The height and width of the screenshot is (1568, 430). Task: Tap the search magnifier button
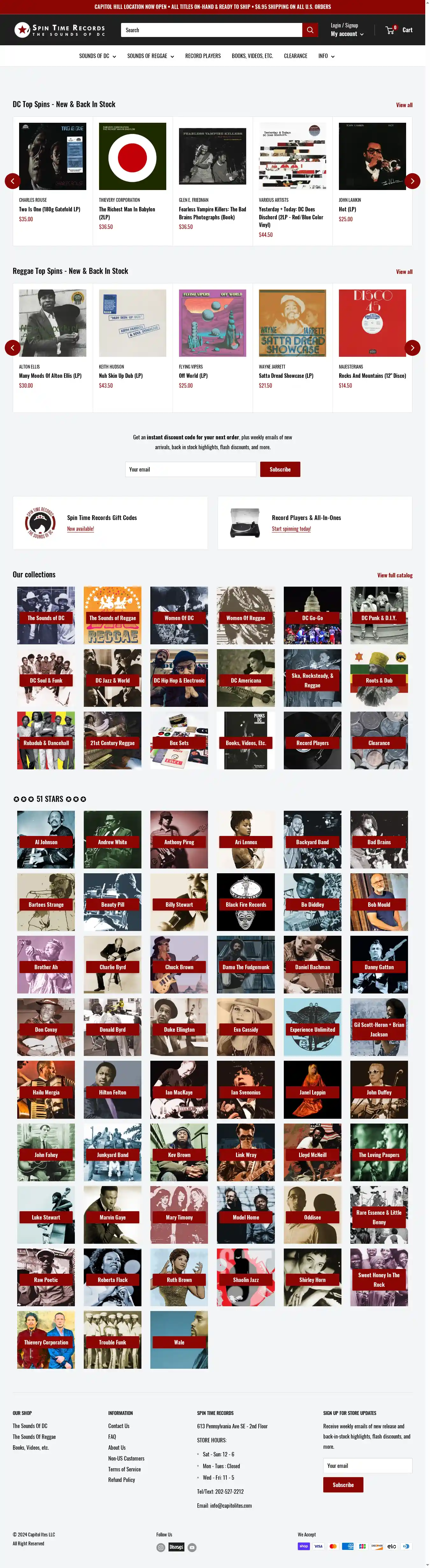310,30
